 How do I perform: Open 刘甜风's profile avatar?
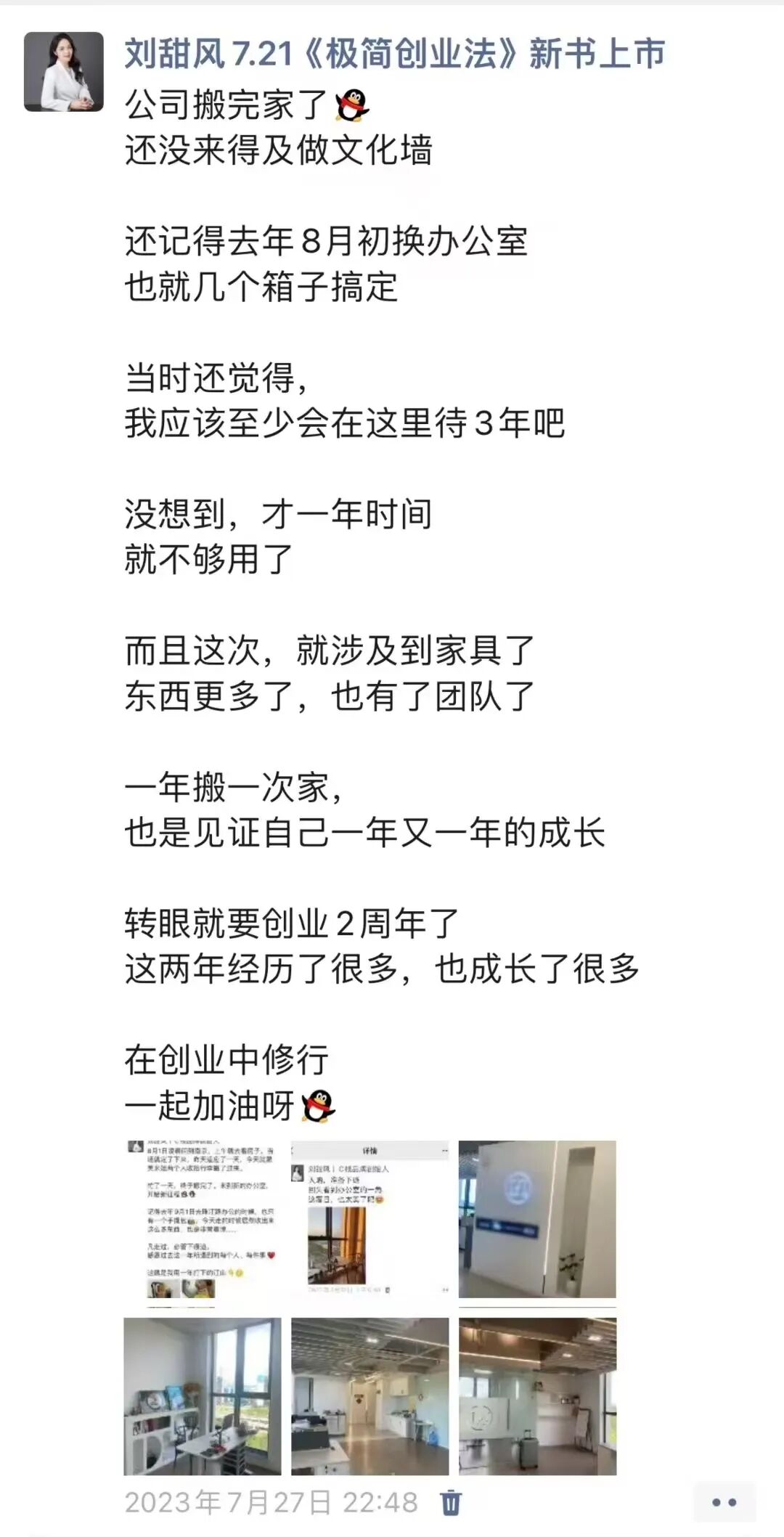[64, 72]
